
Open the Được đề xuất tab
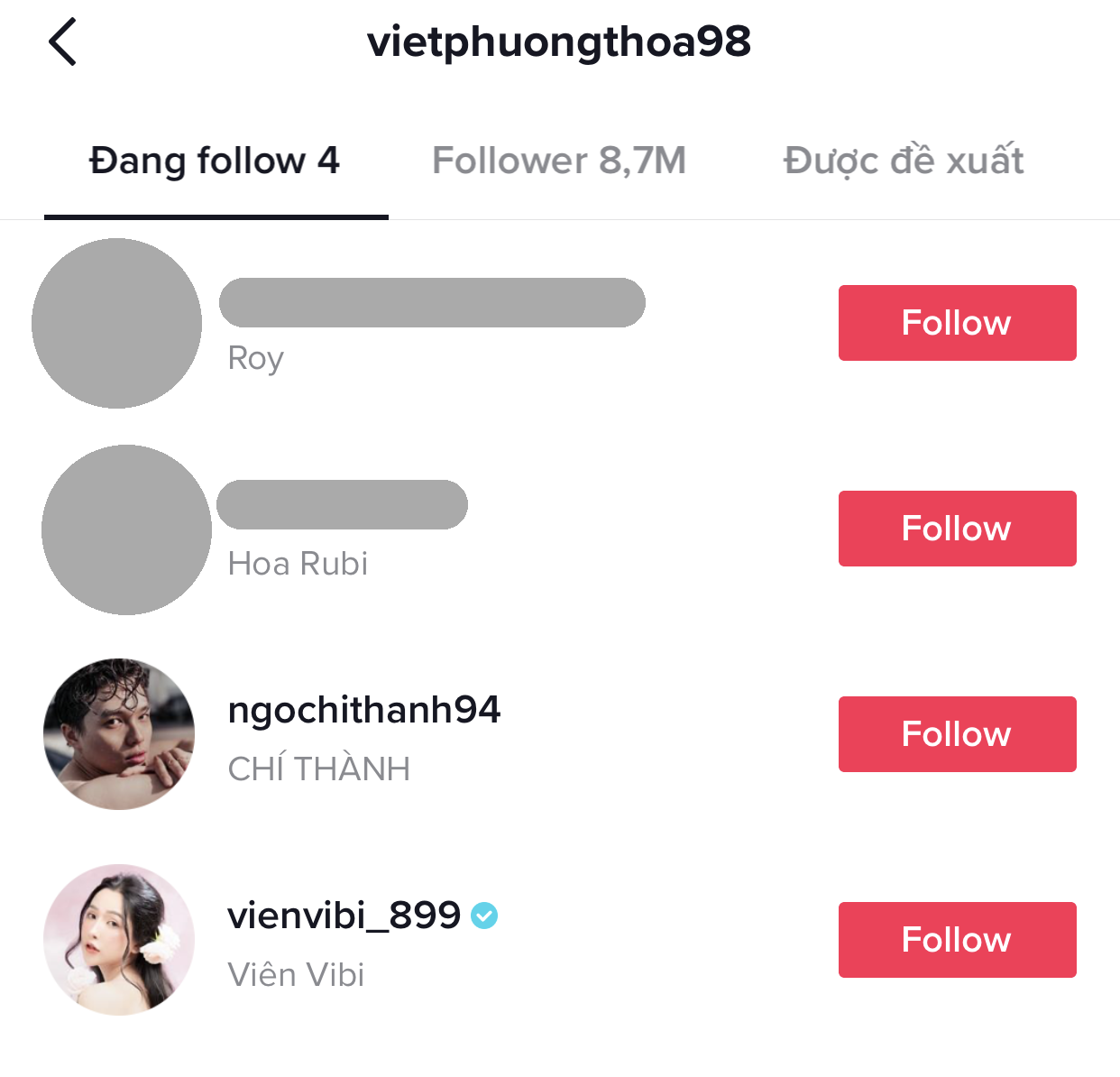click(903, 161)
